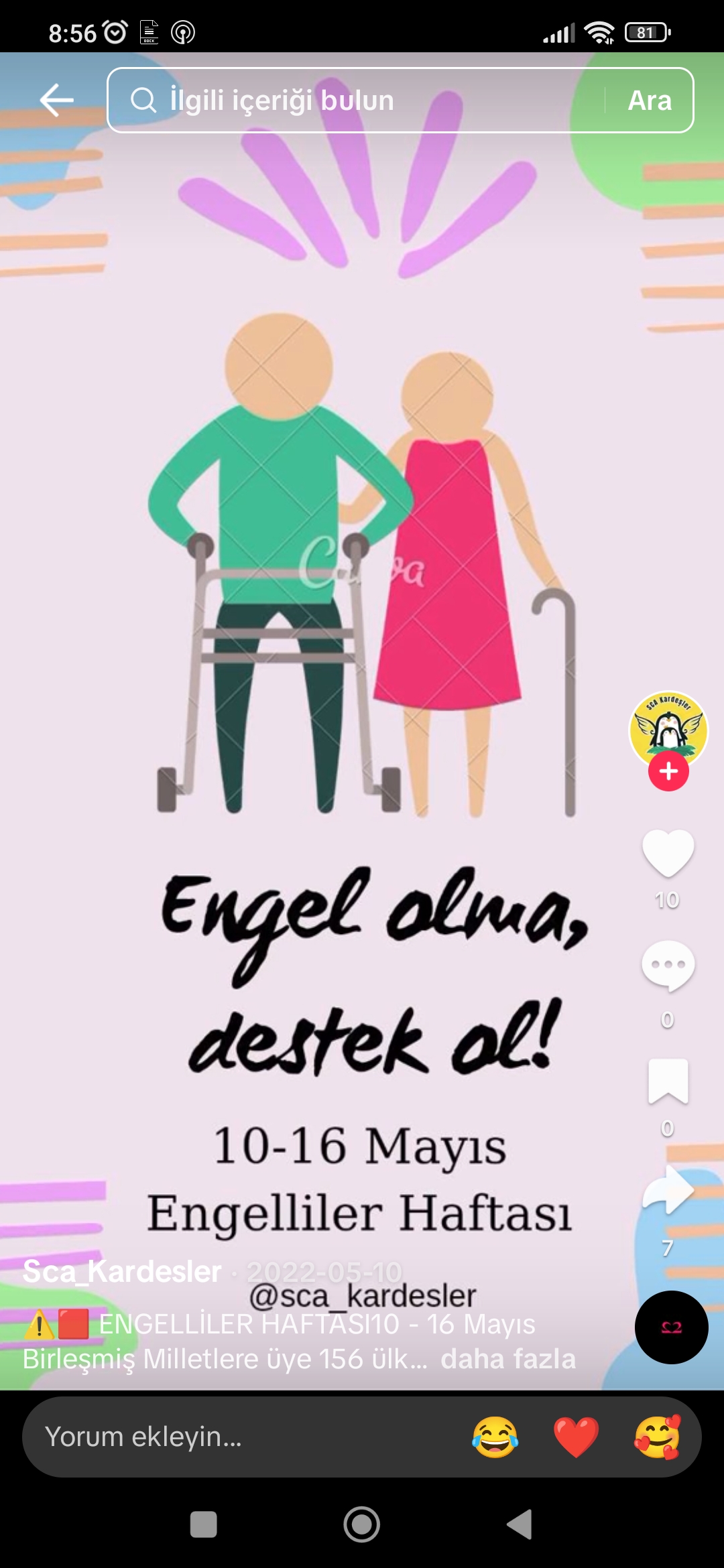724x1568 pixels.
Task: Open the Sca_Kardesler username link
Action: pos(122,1272)
